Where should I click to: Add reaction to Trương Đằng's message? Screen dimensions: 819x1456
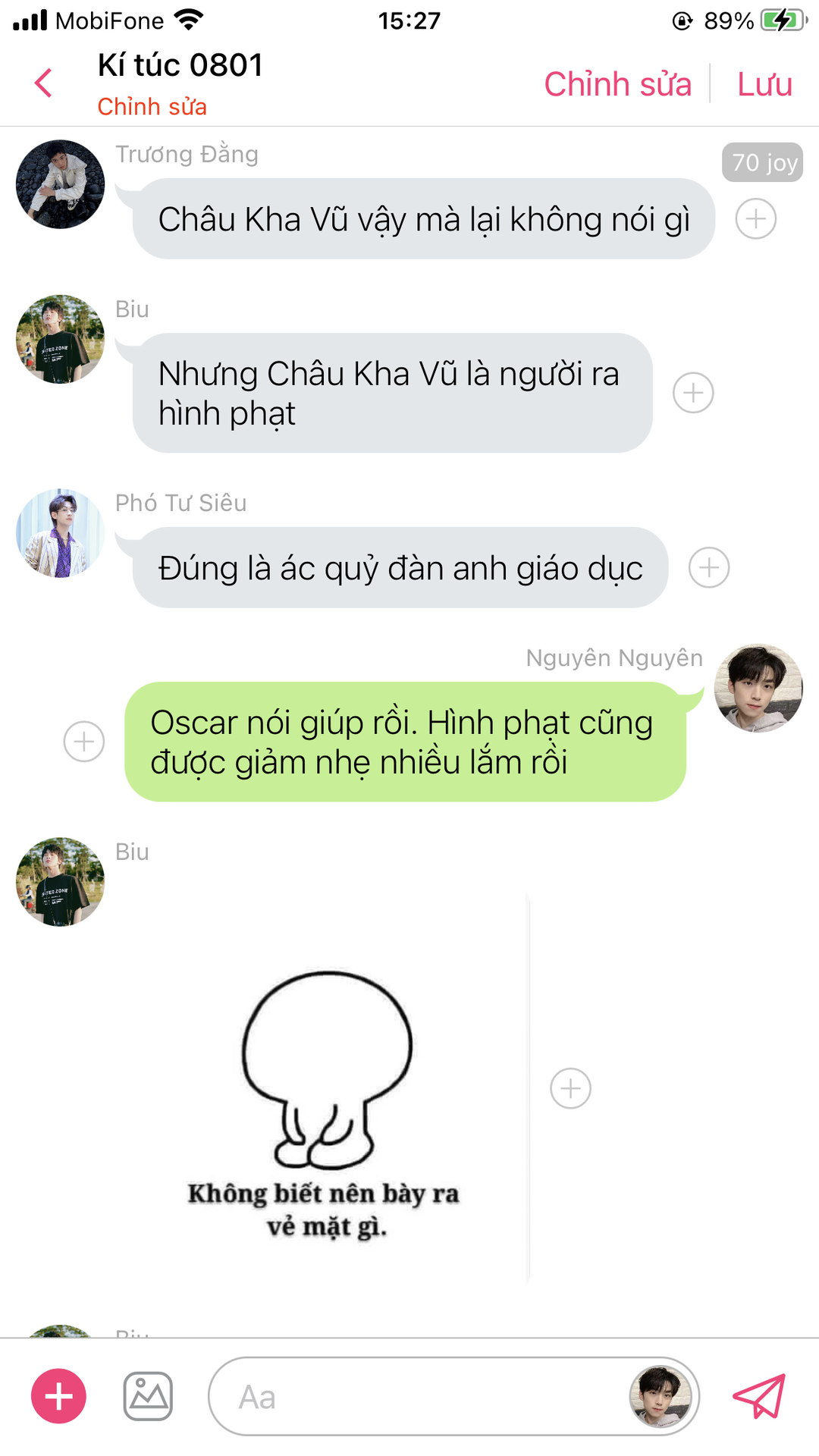pos(755,219)
